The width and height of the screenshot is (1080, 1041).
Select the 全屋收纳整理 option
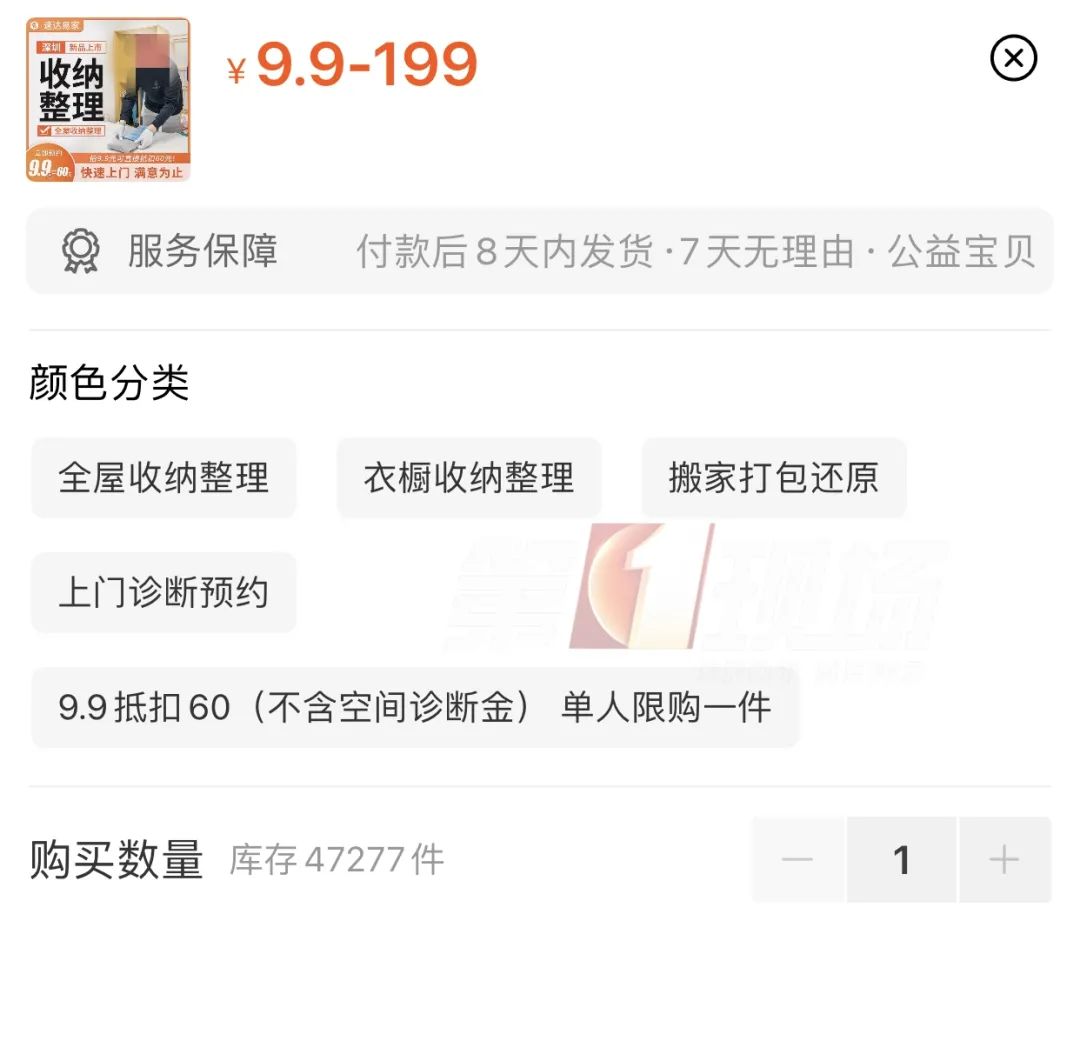tap(164, 478)
